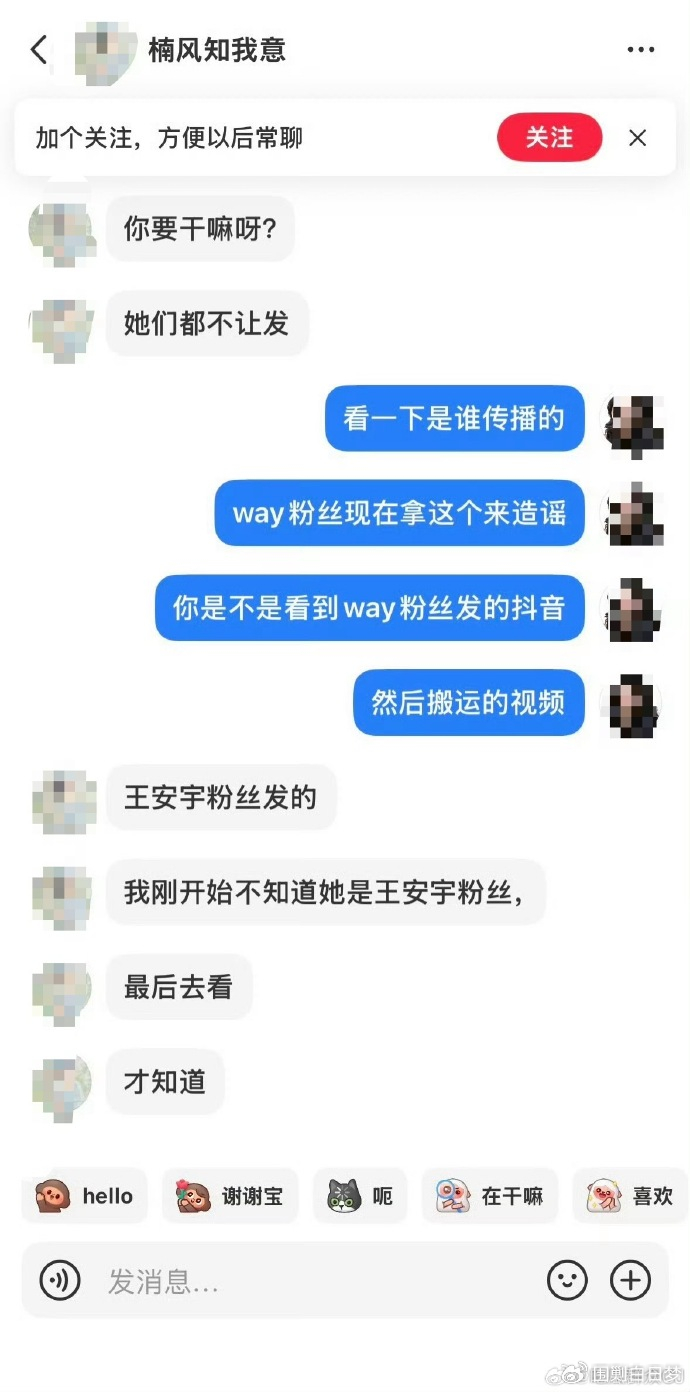Open the emoji picker

click(x=567, y=1280)
